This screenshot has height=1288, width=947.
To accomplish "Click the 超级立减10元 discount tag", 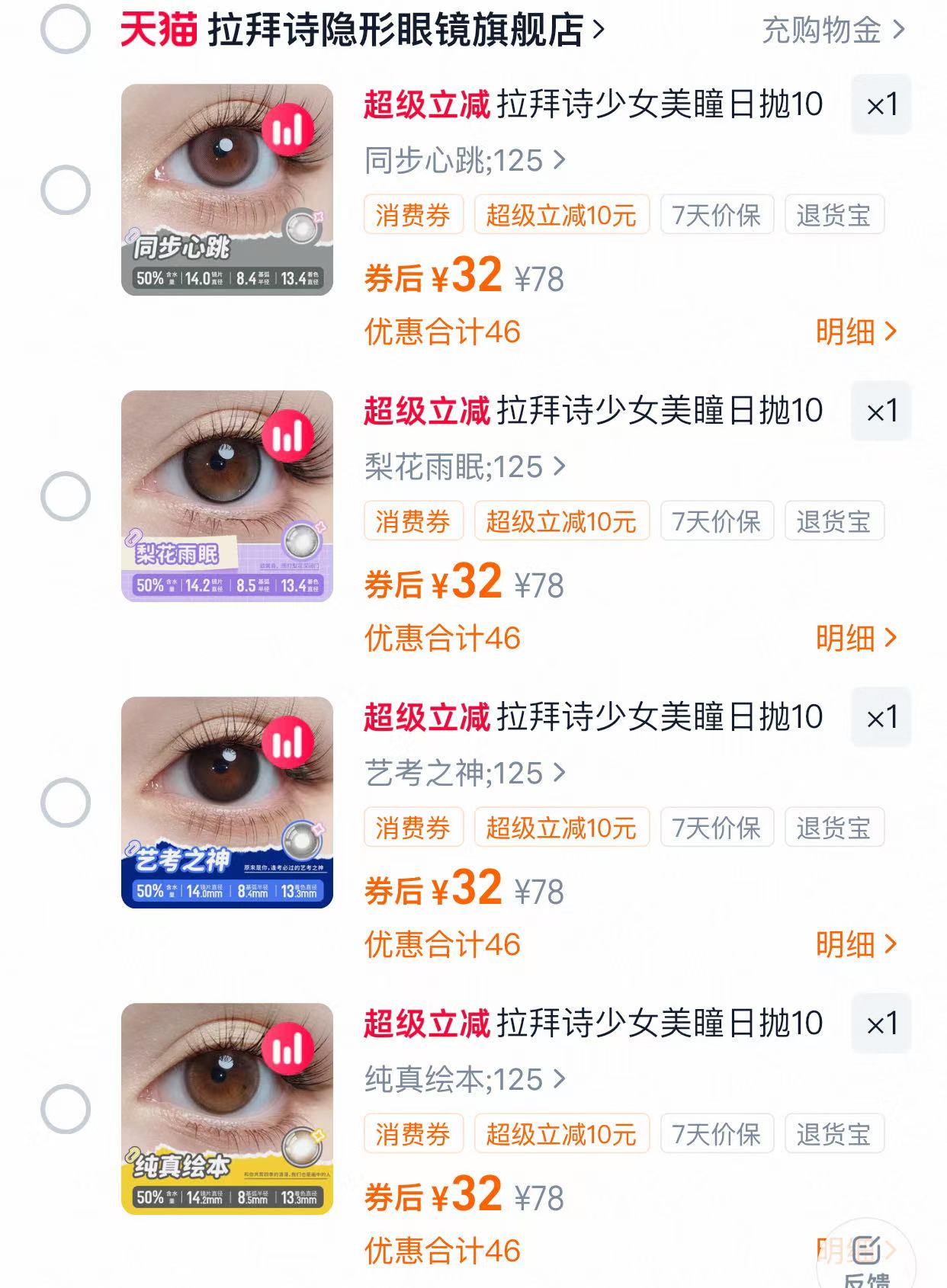I will [x=561, y=216].
